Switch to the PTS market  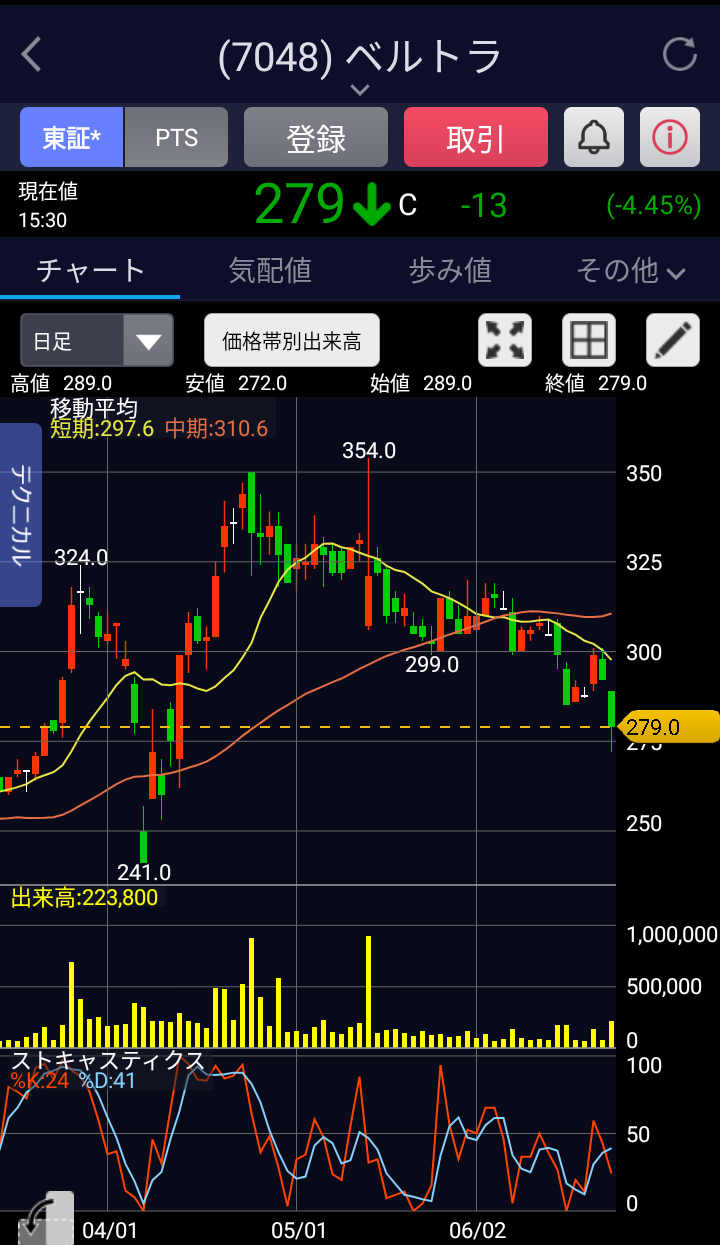pyautogui.click(x=177, y=137)
